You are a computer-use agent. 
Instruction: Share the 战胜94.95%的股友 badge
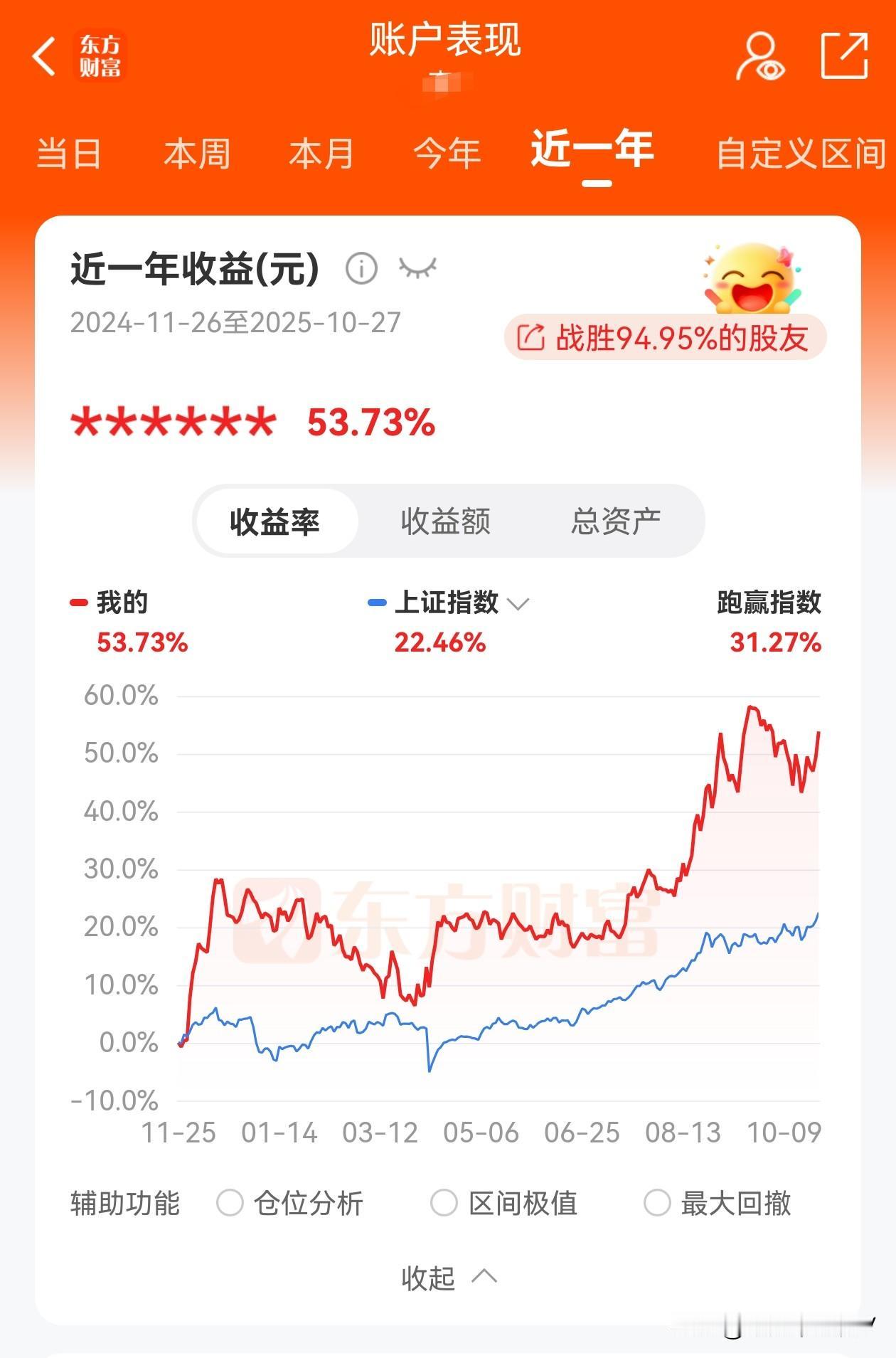(x=665, y=337)
